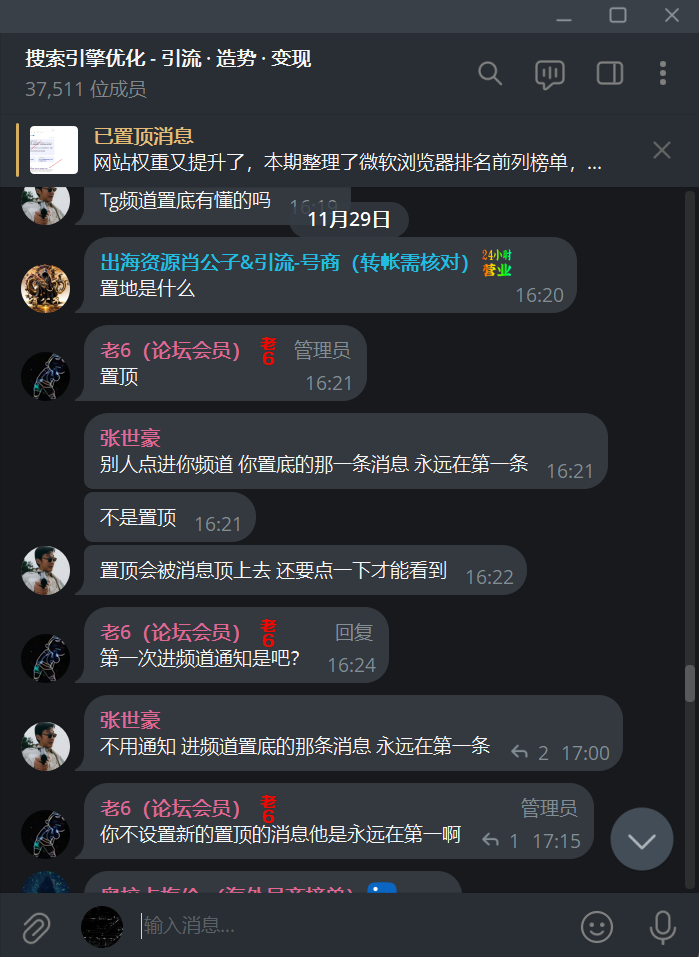
Task: Switch the send-as account avatar
Action: [x=102, y=927]
